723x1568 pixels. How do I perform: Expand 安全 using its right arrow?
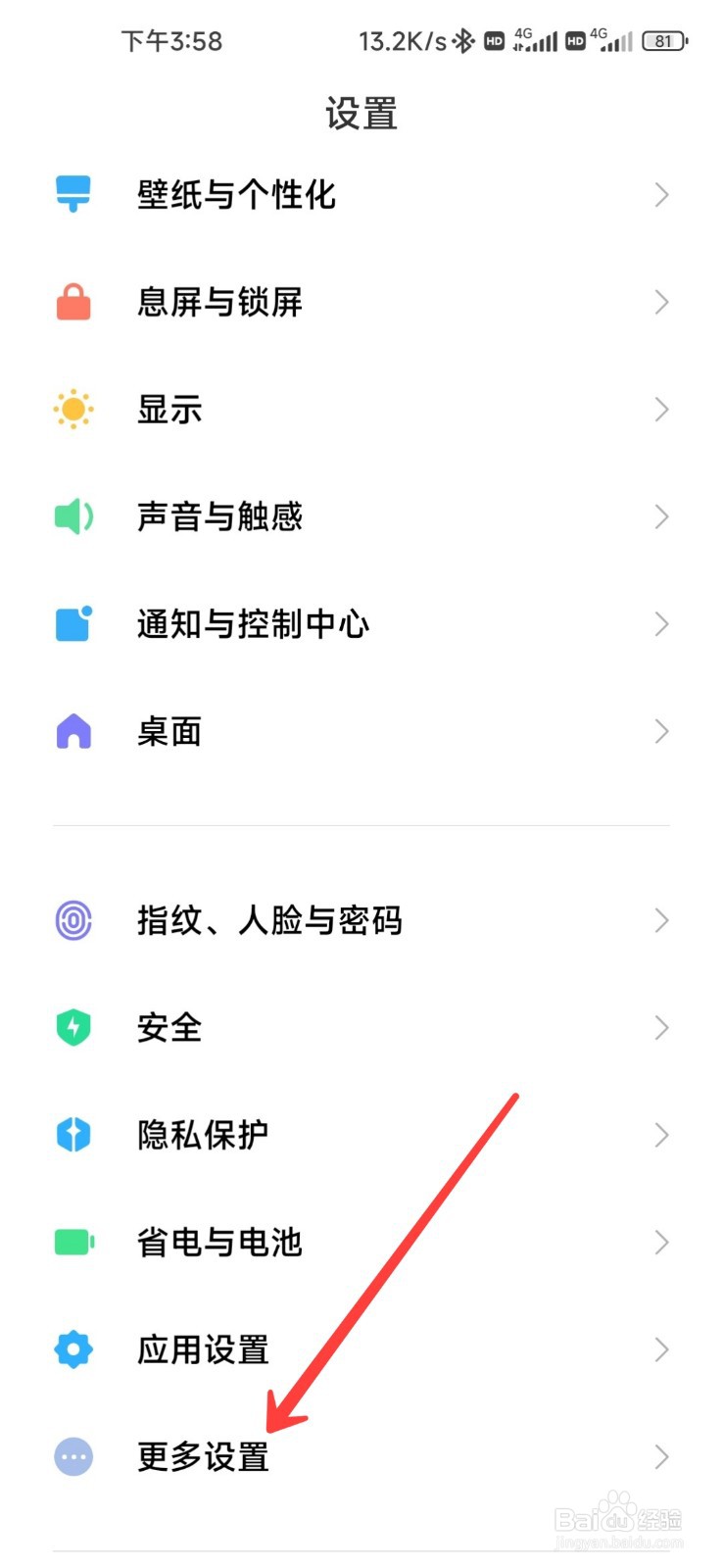(x=662, y=1027)
